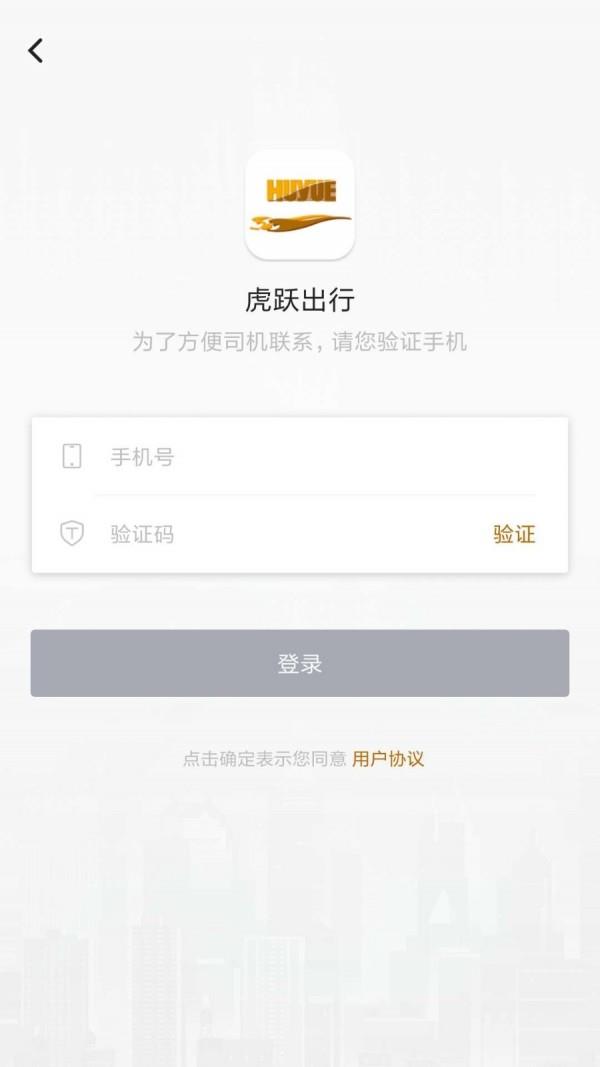Screen dimensions: 600x1067
Task: Go back using the top arrow
Action: click(x=36, y=51)
